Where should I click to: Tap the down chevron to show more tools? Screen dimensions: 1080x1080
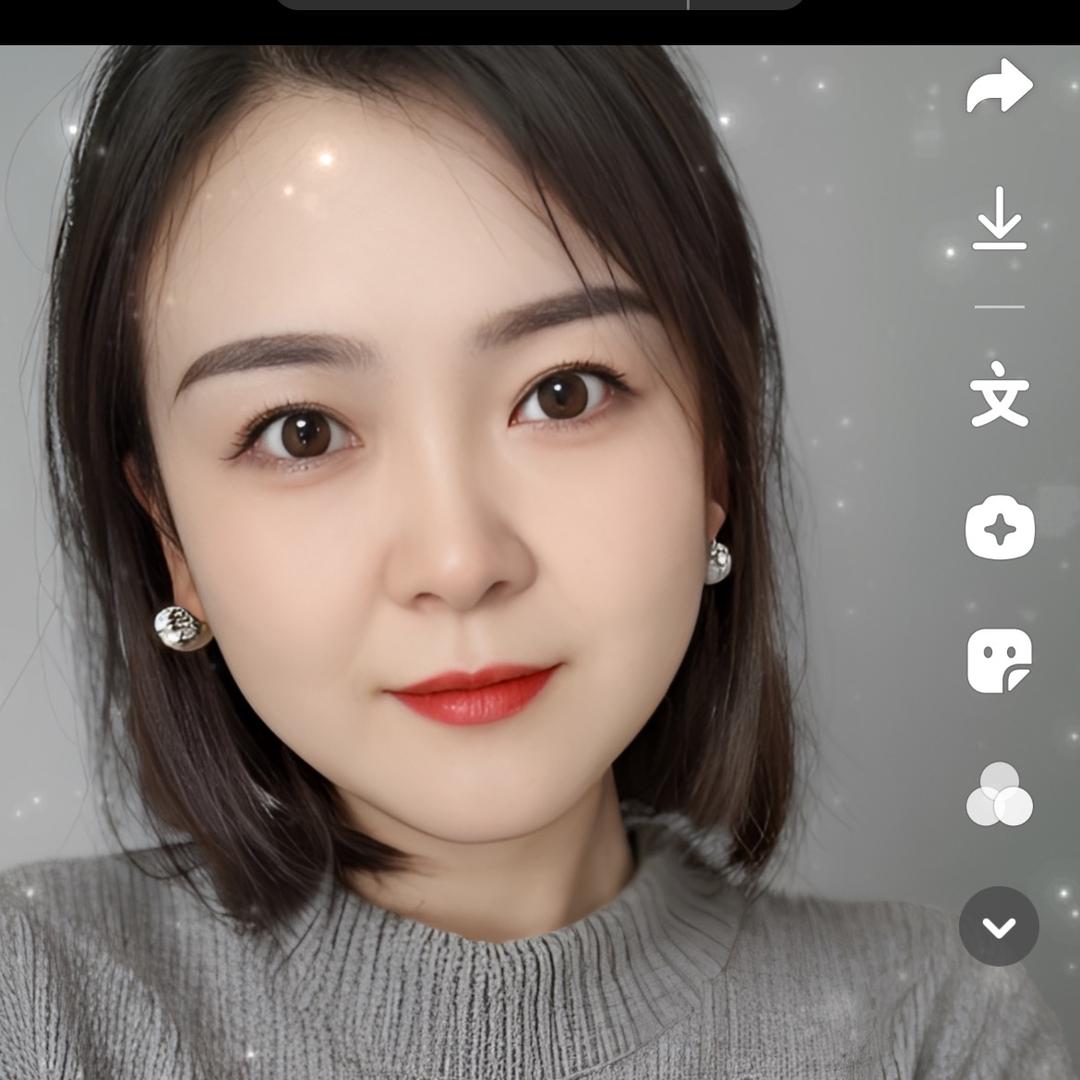[999, 926]
